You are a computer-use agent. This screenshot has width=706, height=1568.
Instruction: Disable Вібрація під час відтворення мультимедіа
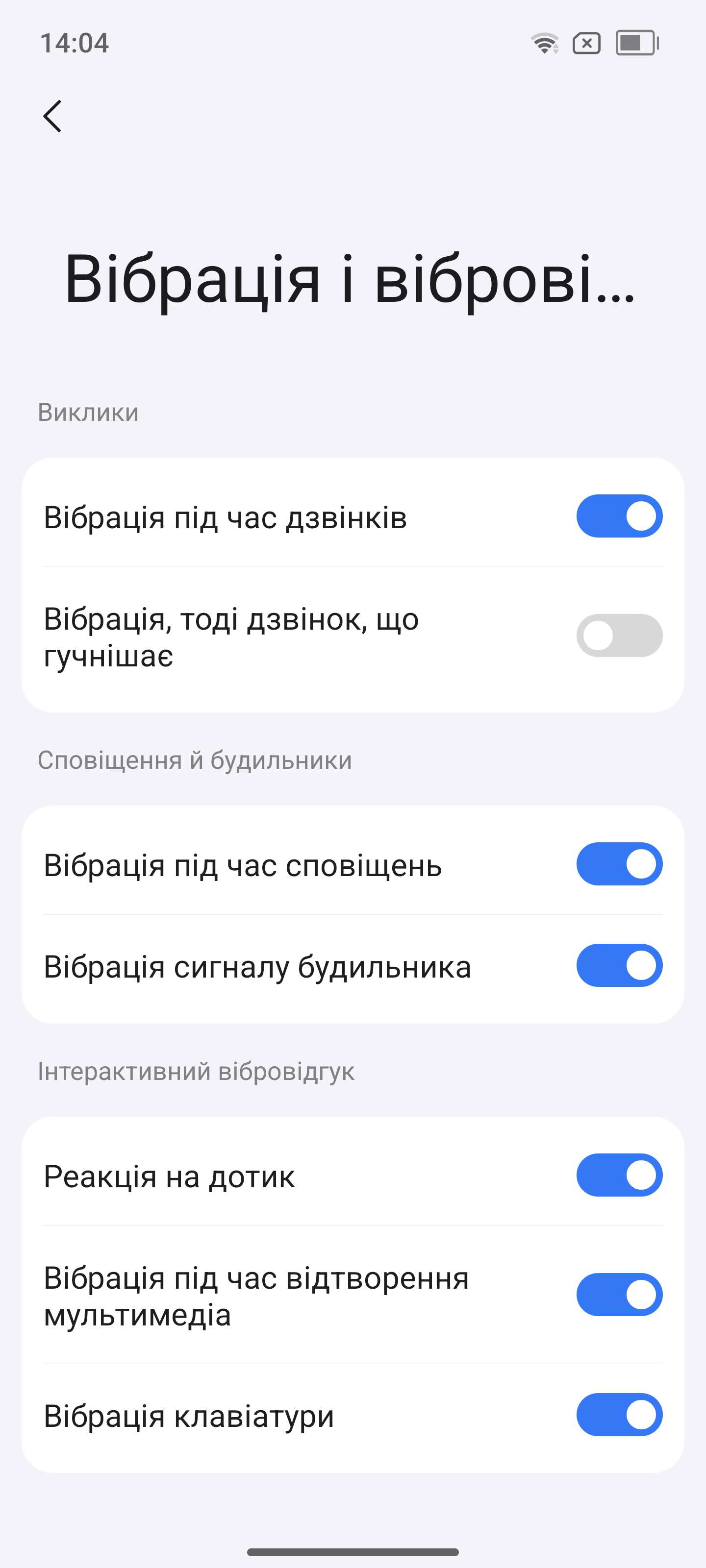619,1295
